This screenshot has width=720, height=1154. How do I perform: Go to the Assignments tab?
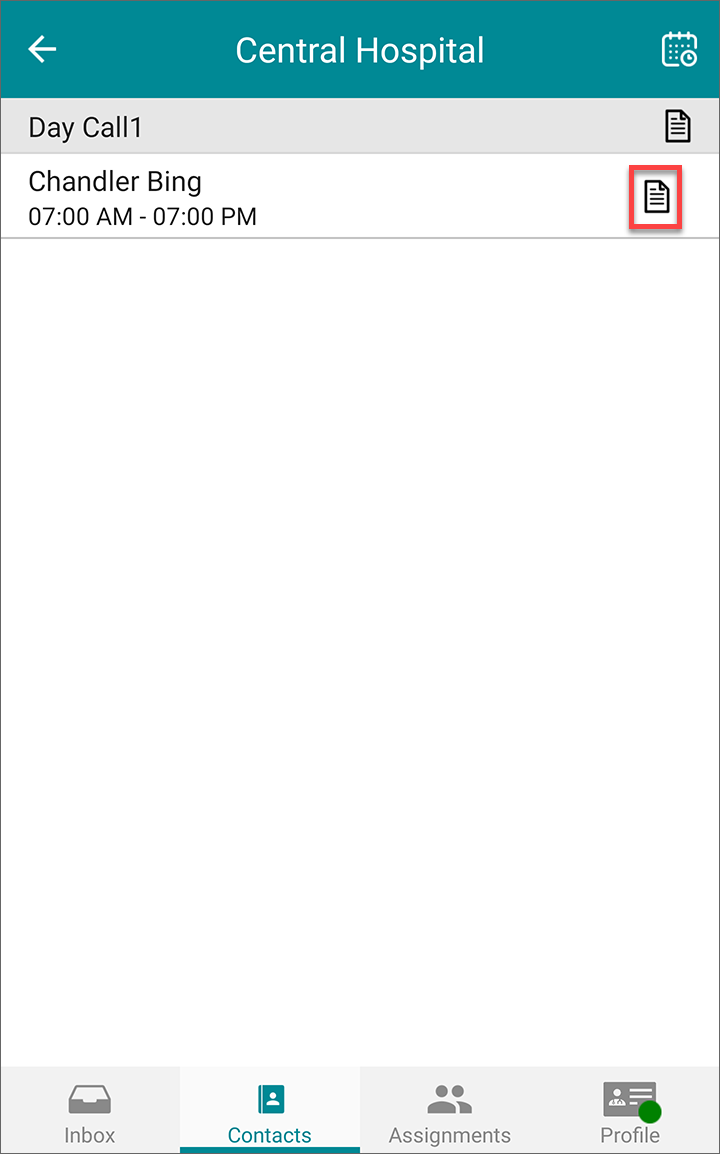coord(450,1111)
